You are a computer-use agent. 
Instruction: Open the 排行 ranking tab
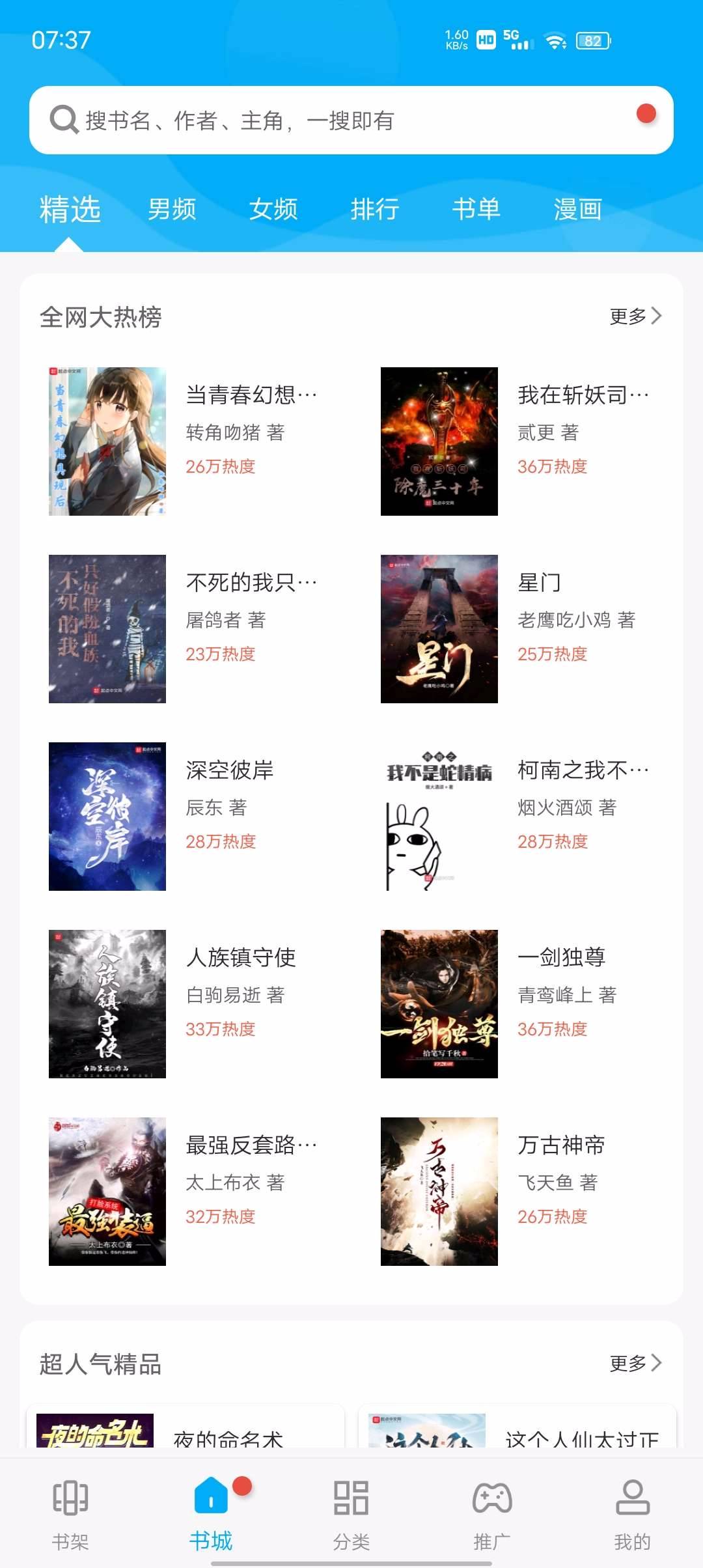tap(375, 210)
